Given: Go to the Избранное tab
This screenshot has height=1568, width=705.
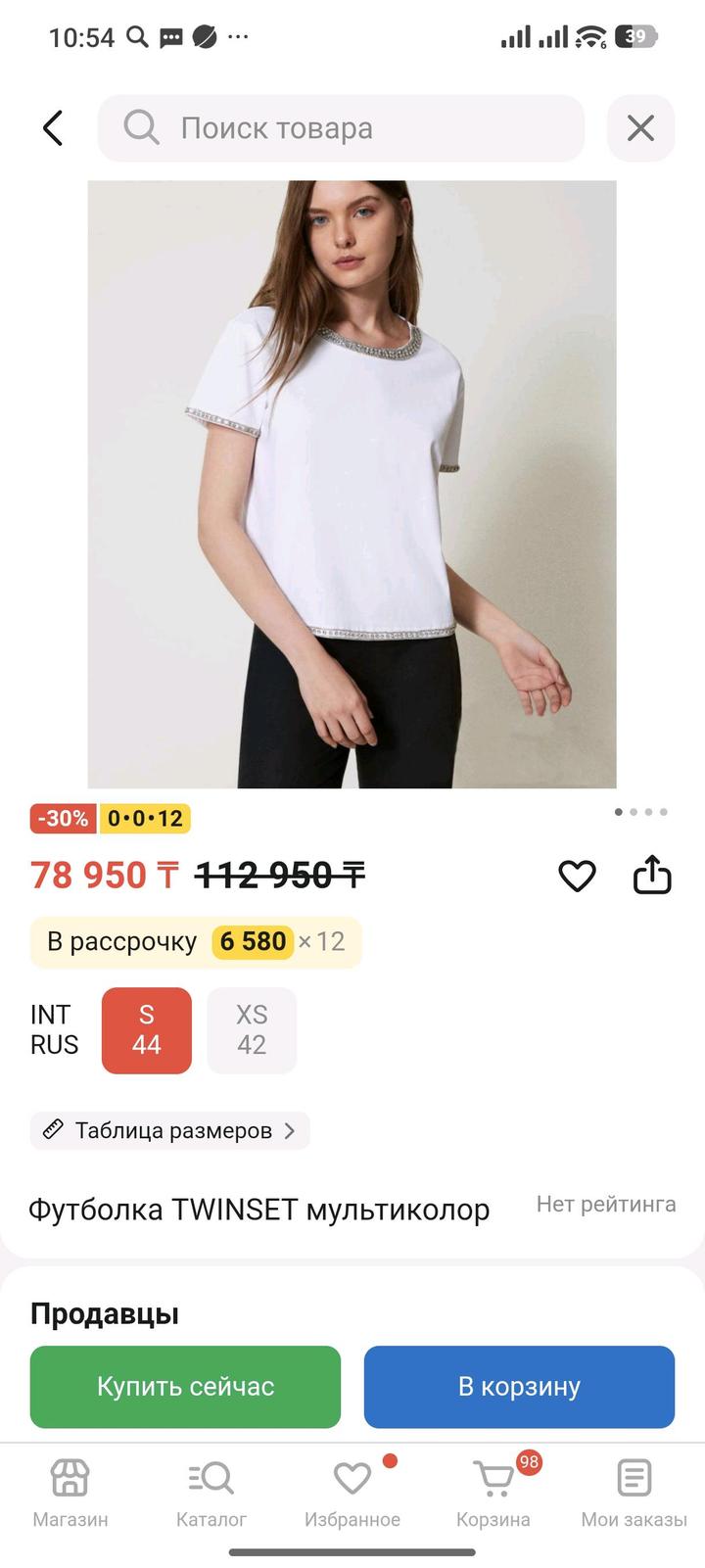Looking at the screenshot, I should click(352, 1494).
